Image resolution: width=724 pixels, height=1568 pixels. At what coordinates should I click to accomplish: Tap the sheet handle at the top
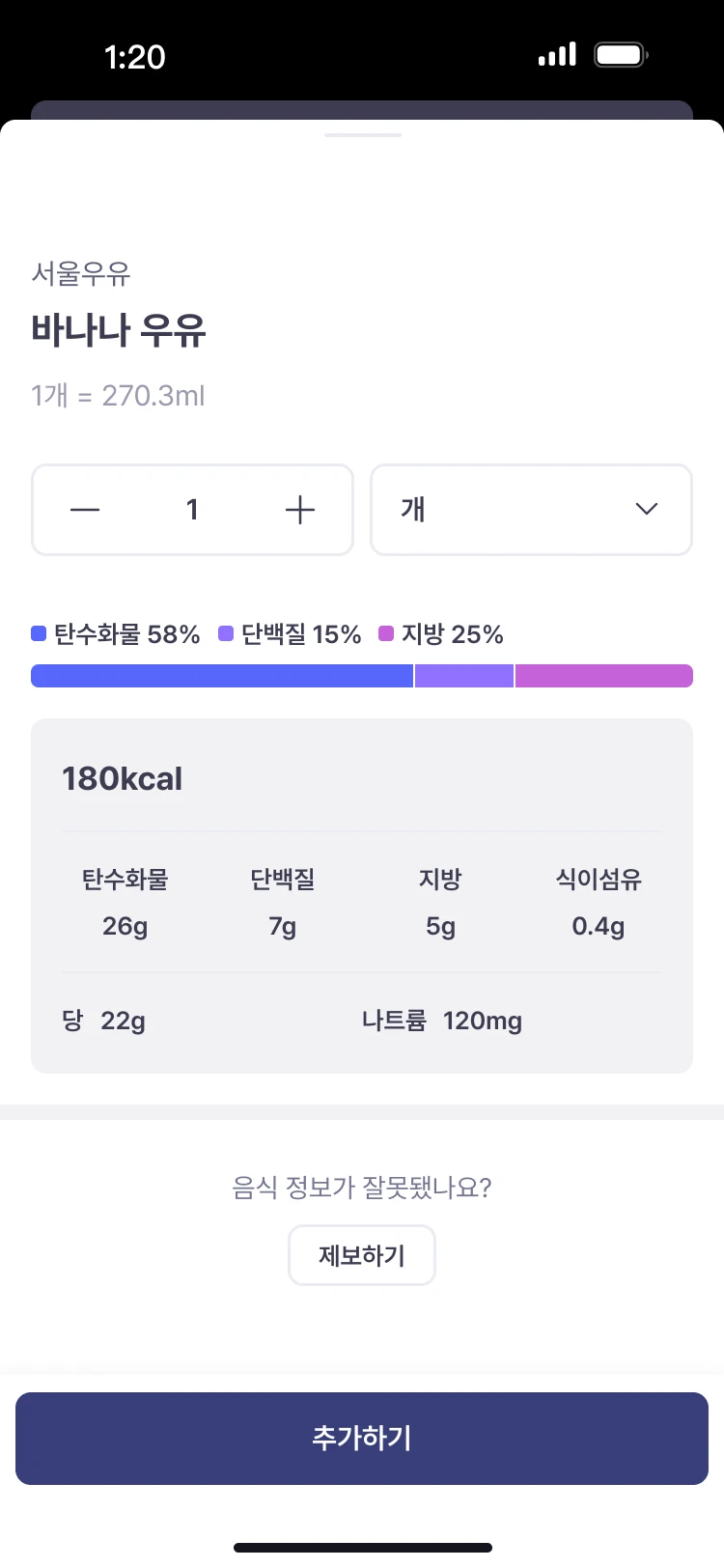click(362, 135)
